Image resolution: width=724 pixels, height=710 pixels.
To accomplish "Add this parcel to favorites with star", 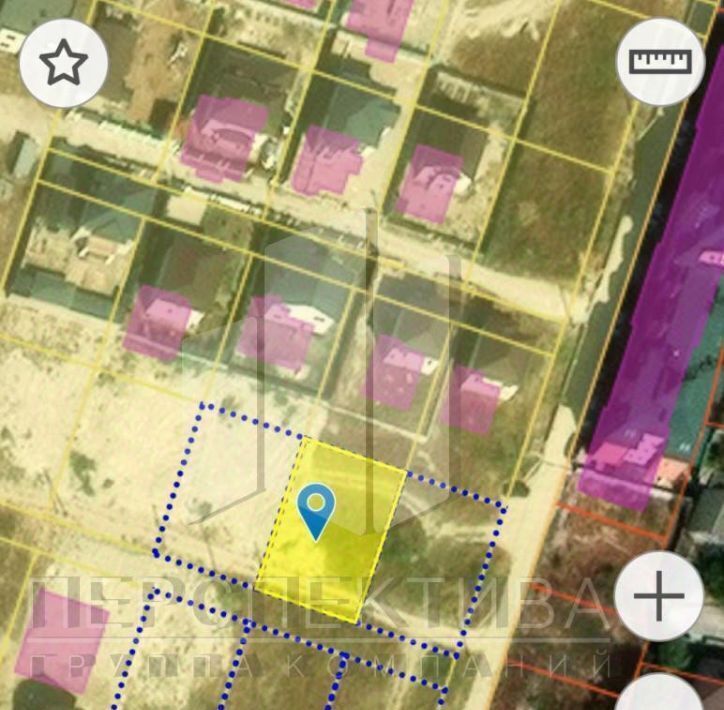I will pos(63,63).
